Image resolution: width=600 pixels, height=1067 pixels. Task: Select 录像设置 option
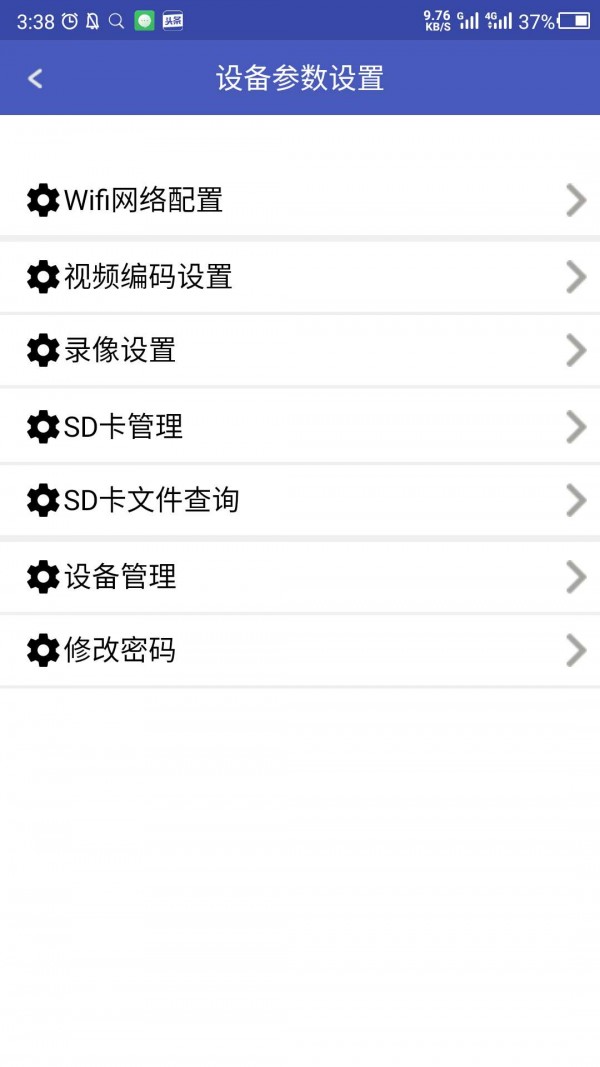coord(300,350)
